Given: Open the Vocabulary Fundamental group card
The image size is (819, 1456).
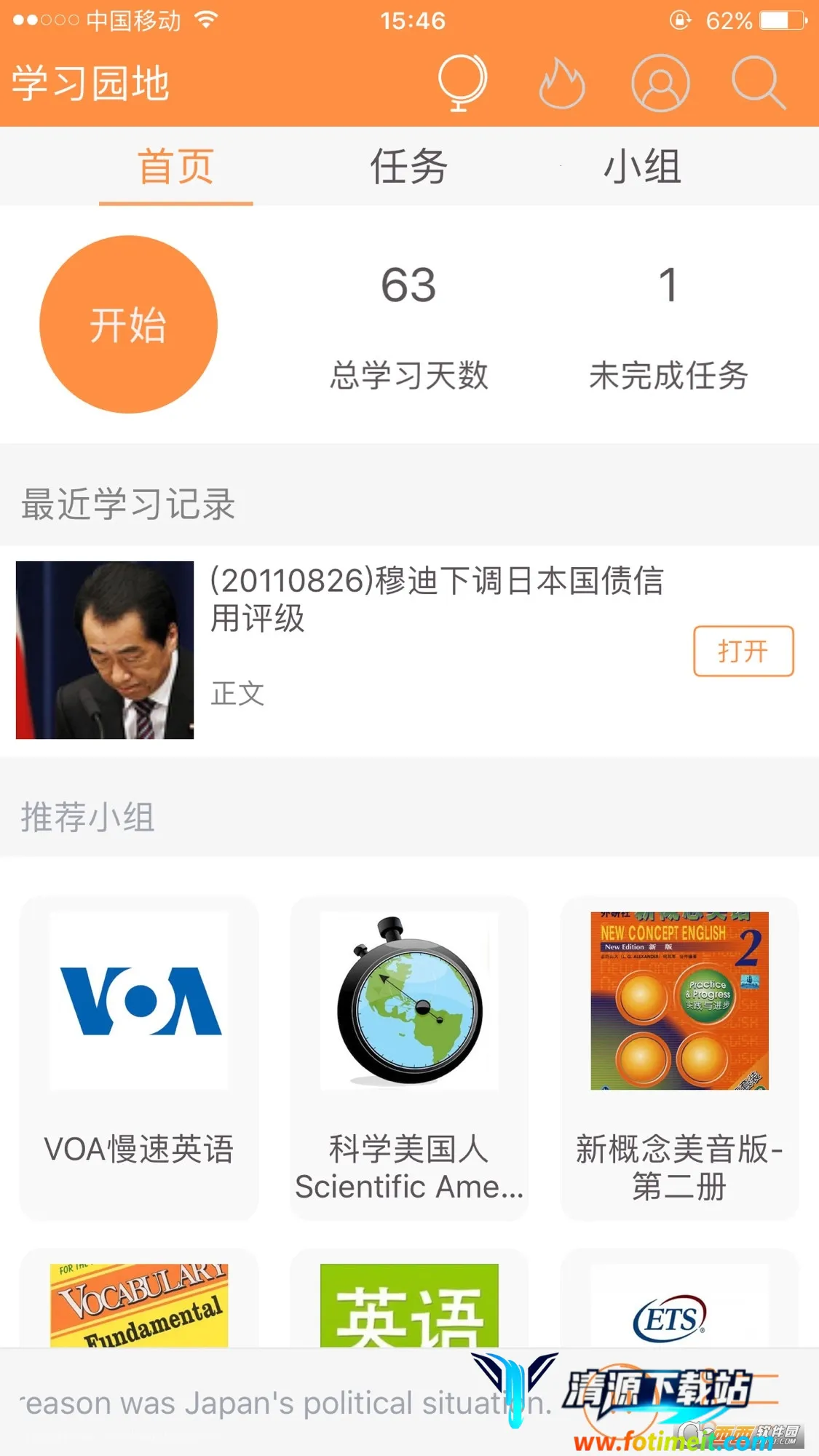Looking at the screenshot, I should 139,1305.
